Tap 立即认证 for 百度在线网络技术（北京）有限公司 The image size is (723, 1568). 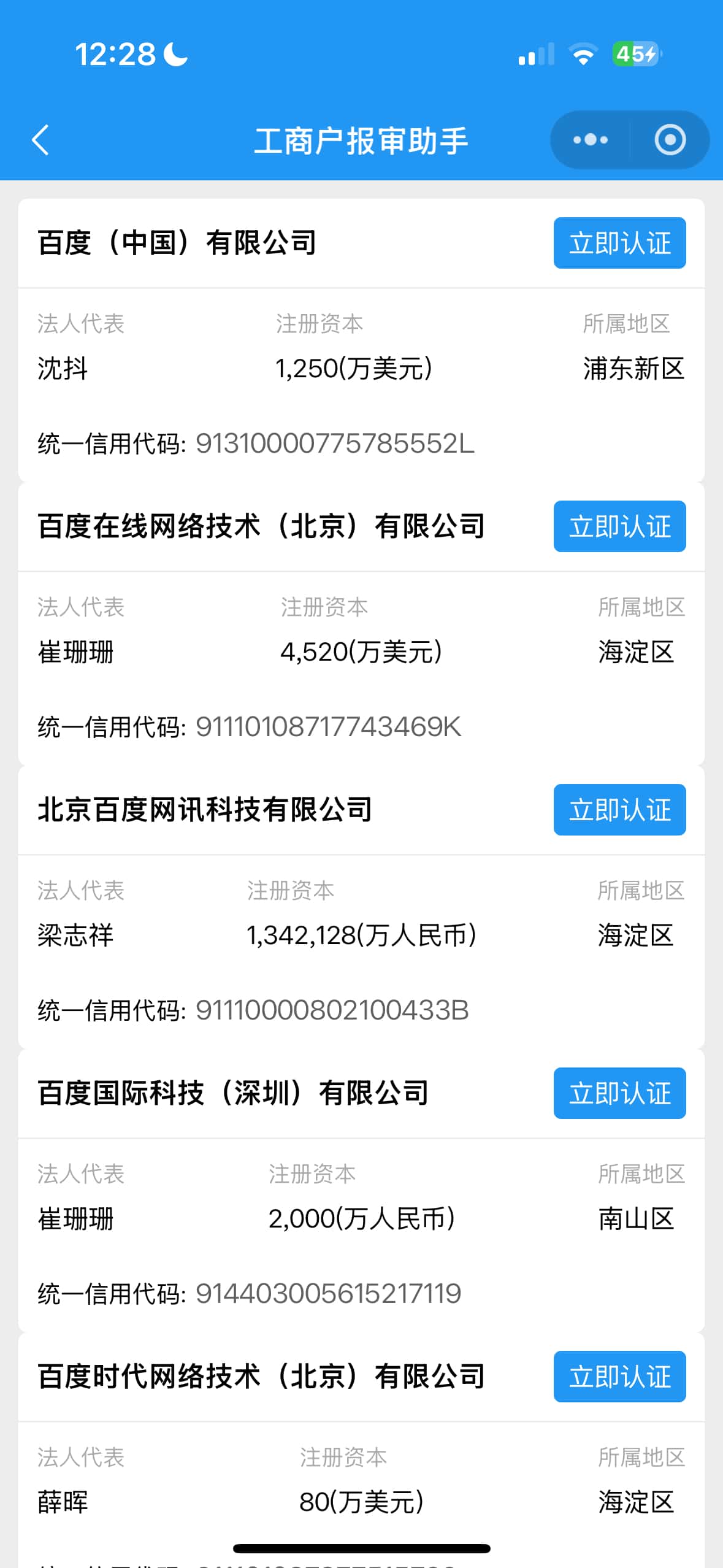619,526
